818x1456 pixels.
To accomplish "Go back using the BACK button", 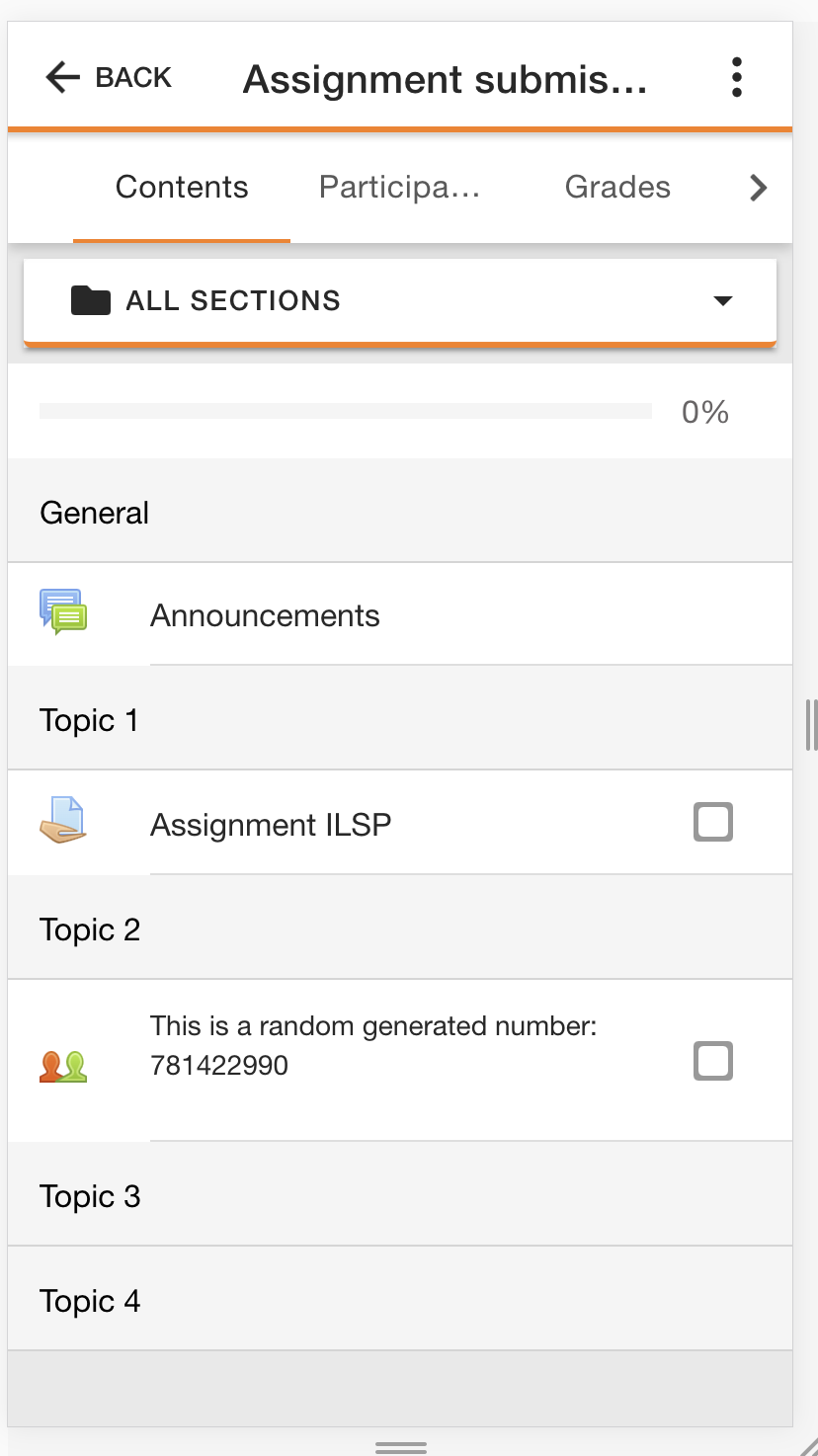I will (109, 77).
